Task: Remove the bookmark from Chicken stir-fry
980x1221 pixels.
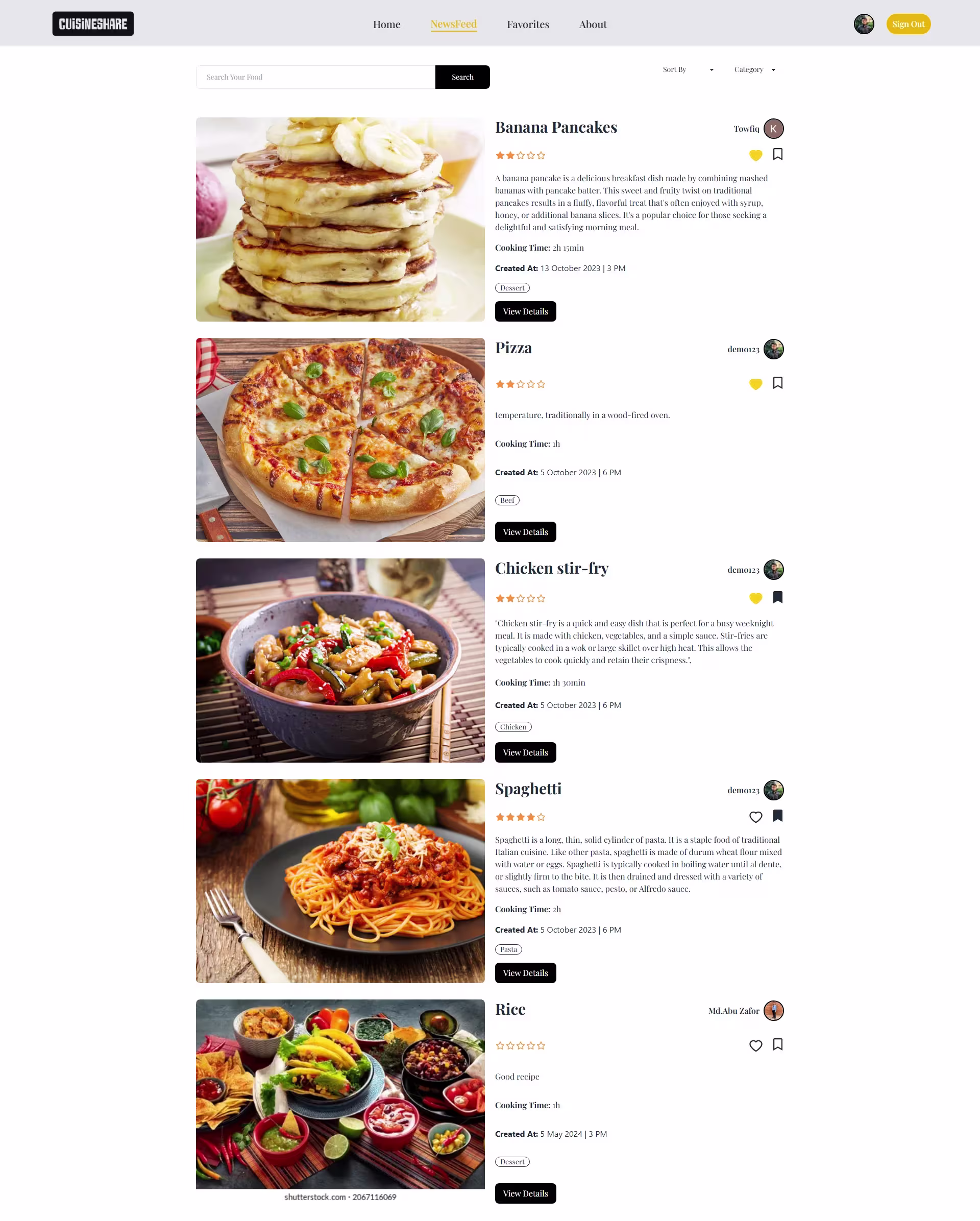Action: (x=777, y=597)
